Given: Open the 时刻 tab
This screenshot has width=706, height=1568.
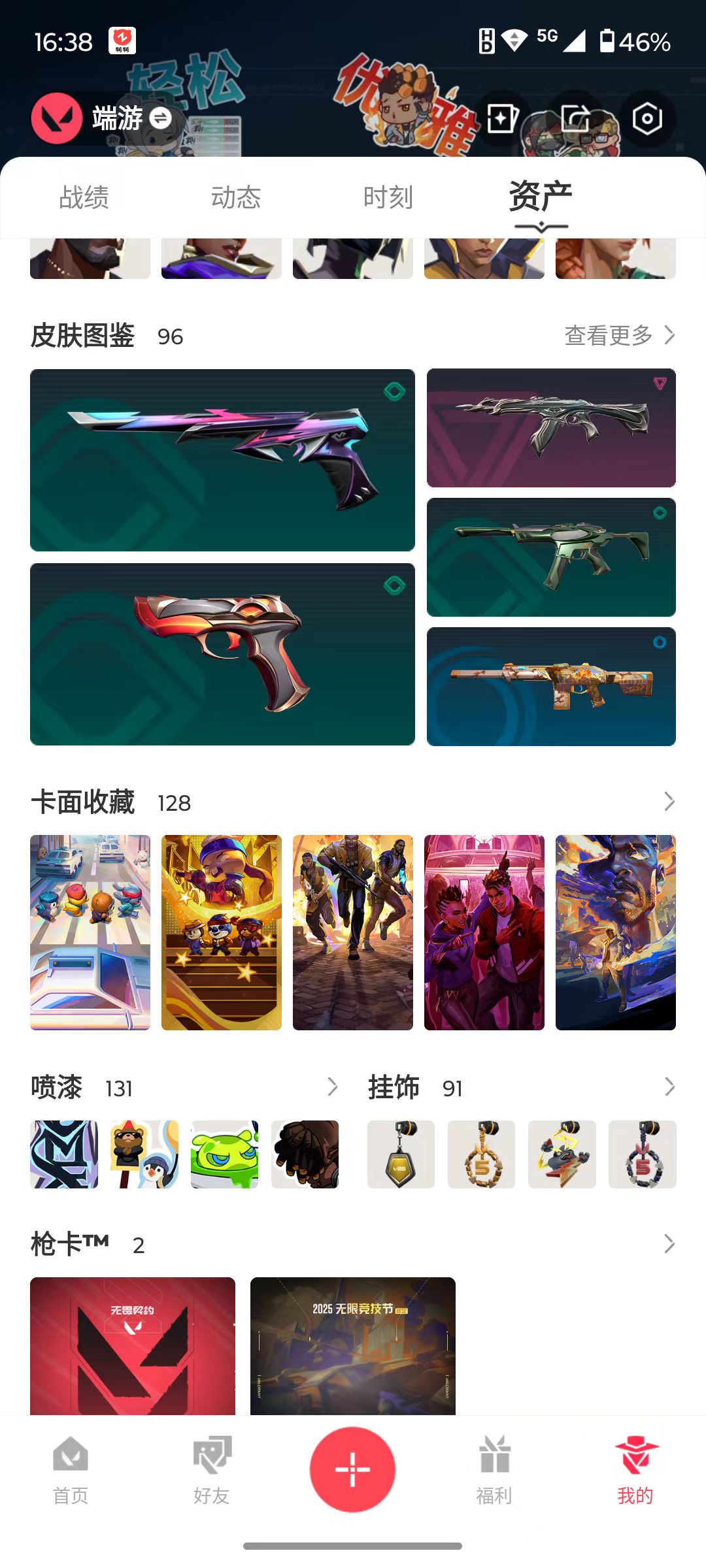Looking at the screenshot, I should [388, 197].
